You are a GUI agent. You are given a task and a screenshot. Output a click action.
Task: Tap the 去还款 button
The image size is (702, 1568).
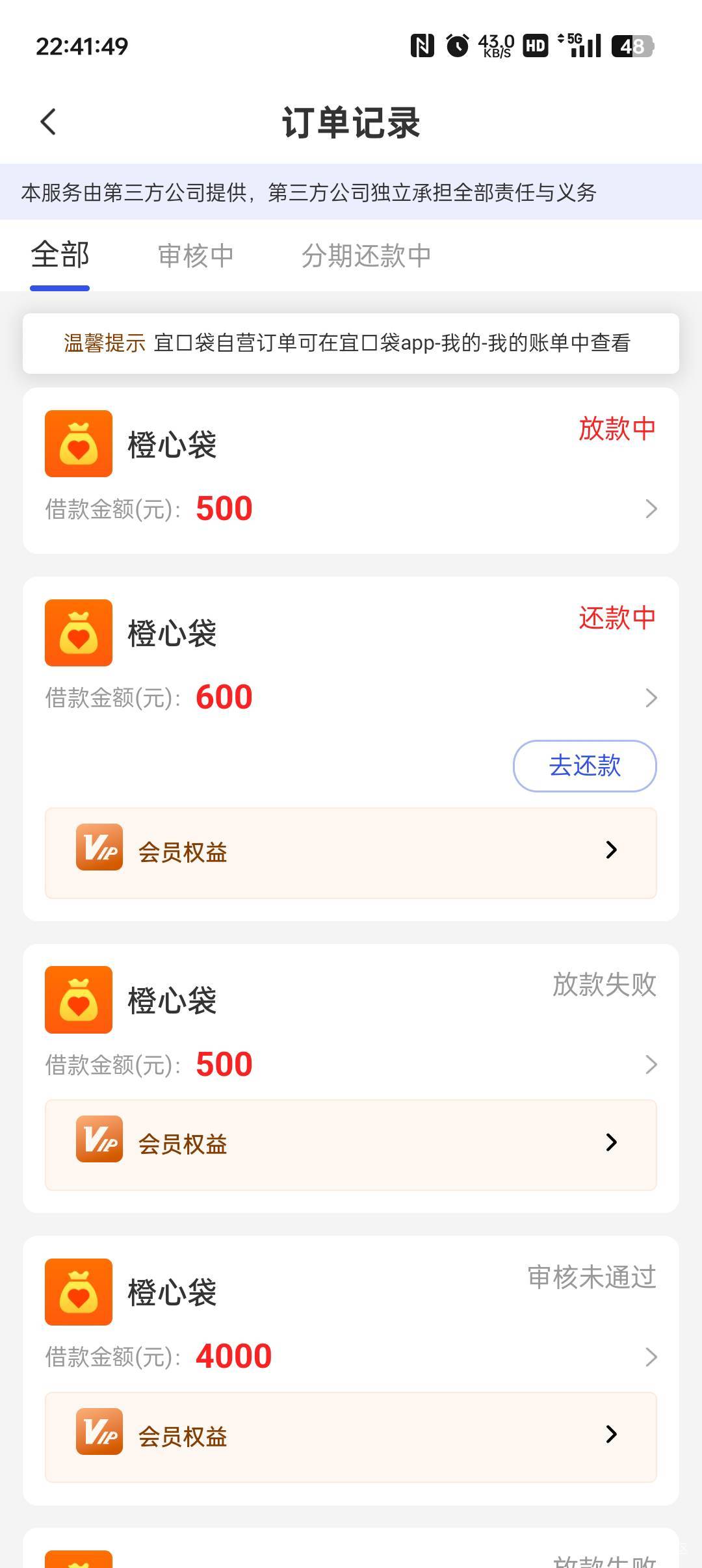point(584,765)
